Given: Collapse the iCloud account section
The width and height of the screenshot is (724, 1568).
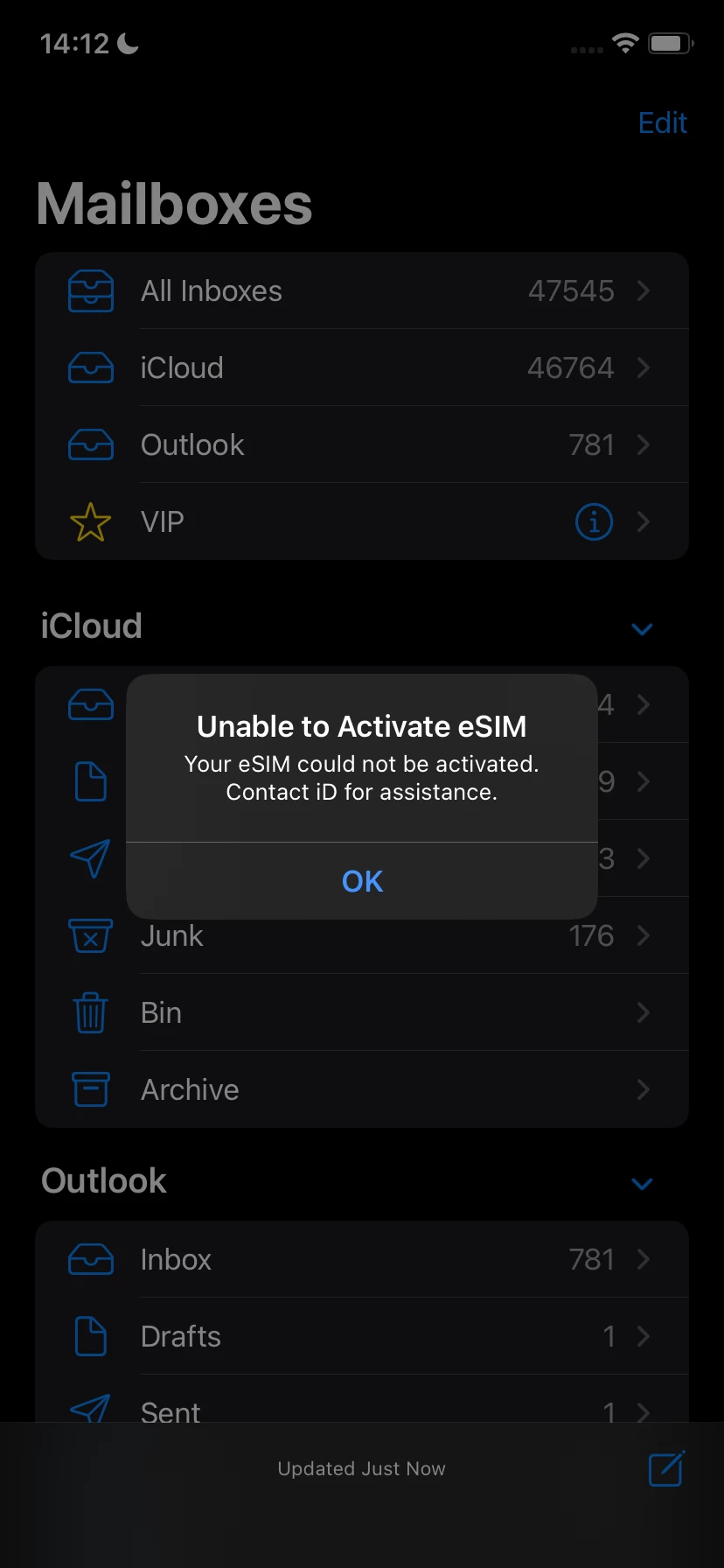Looking at the screenshot, I should point(642,628).
